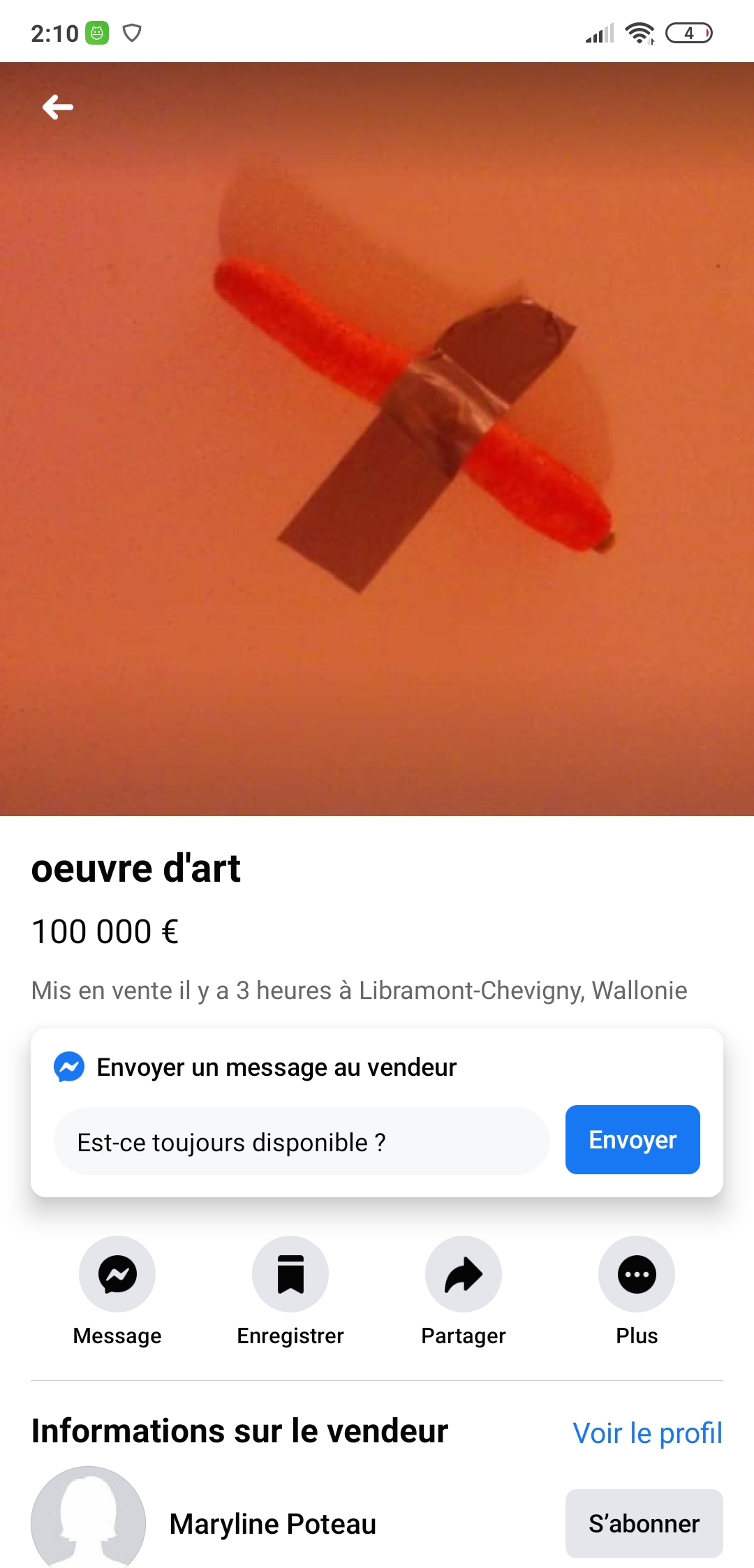Open Maryline Poteau's seller profile
754x1568 pixels.
tap(272, 1524)
